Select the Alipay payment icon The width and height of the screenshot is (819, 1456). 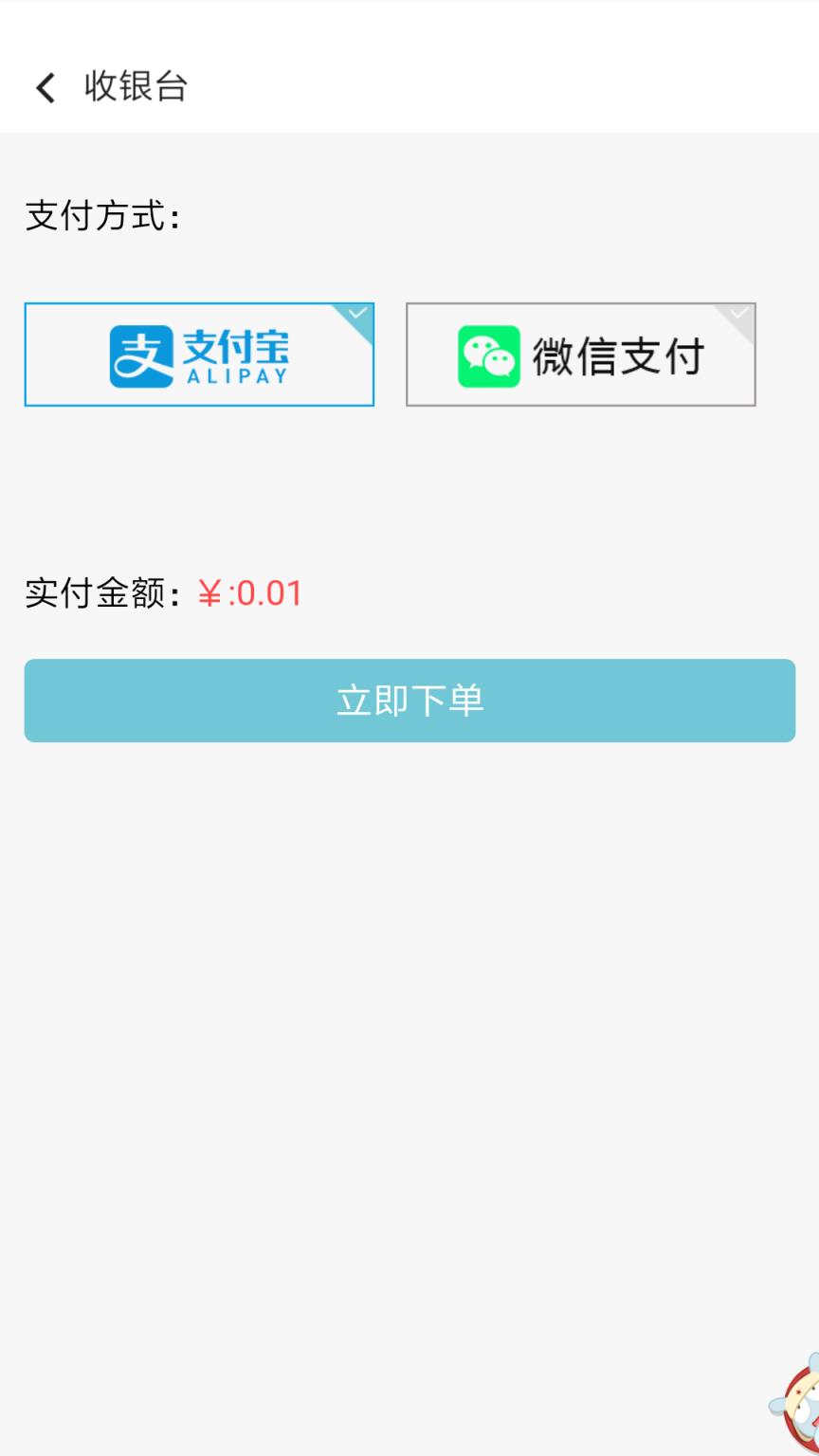140,354
